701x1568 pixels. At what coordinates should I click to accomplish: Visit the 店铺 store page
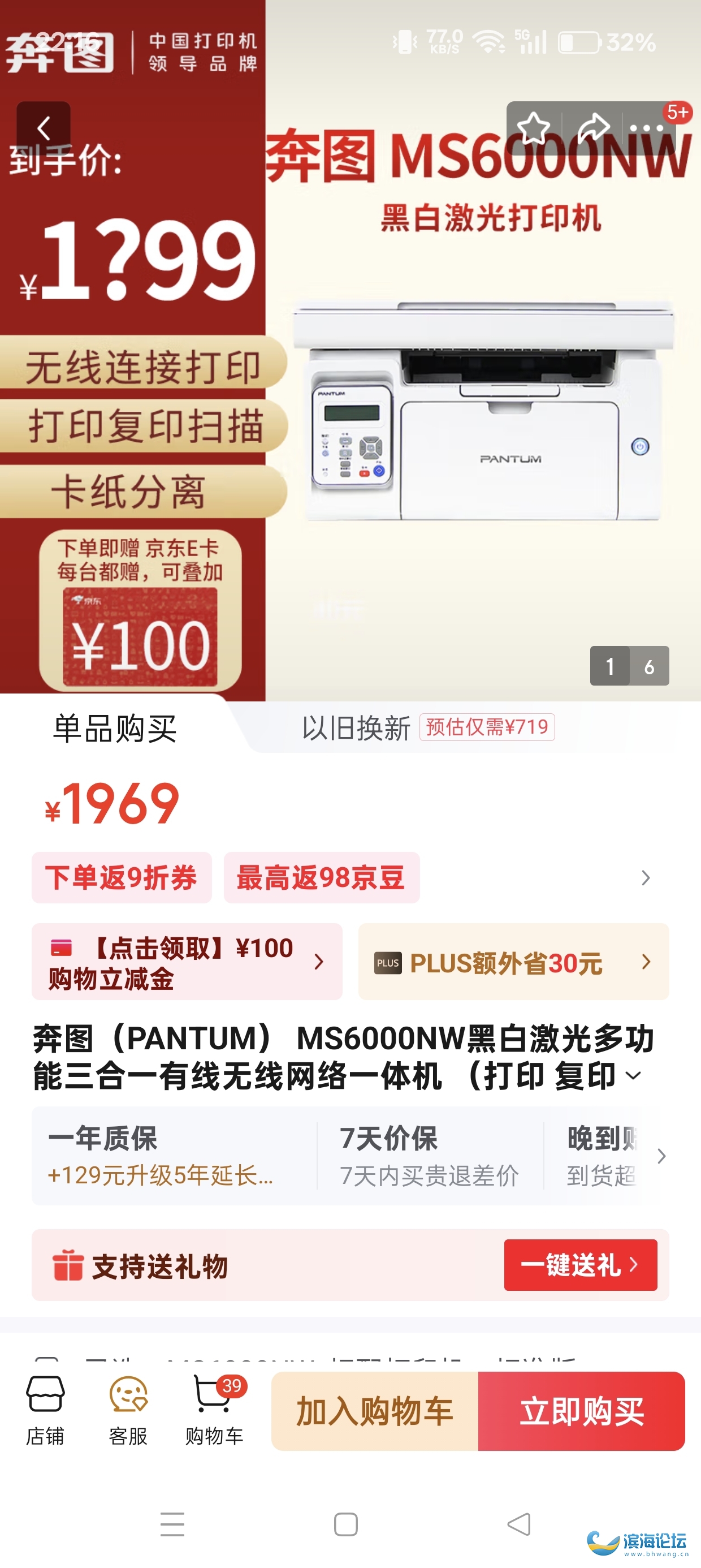coord(45,1410)
